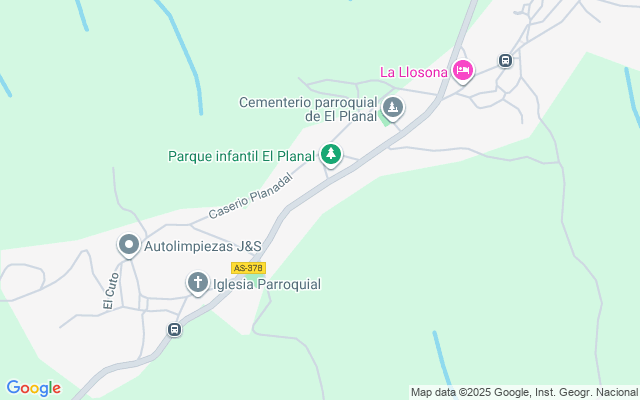Select the Cementerio parroquial de El Planal marker

394,108
